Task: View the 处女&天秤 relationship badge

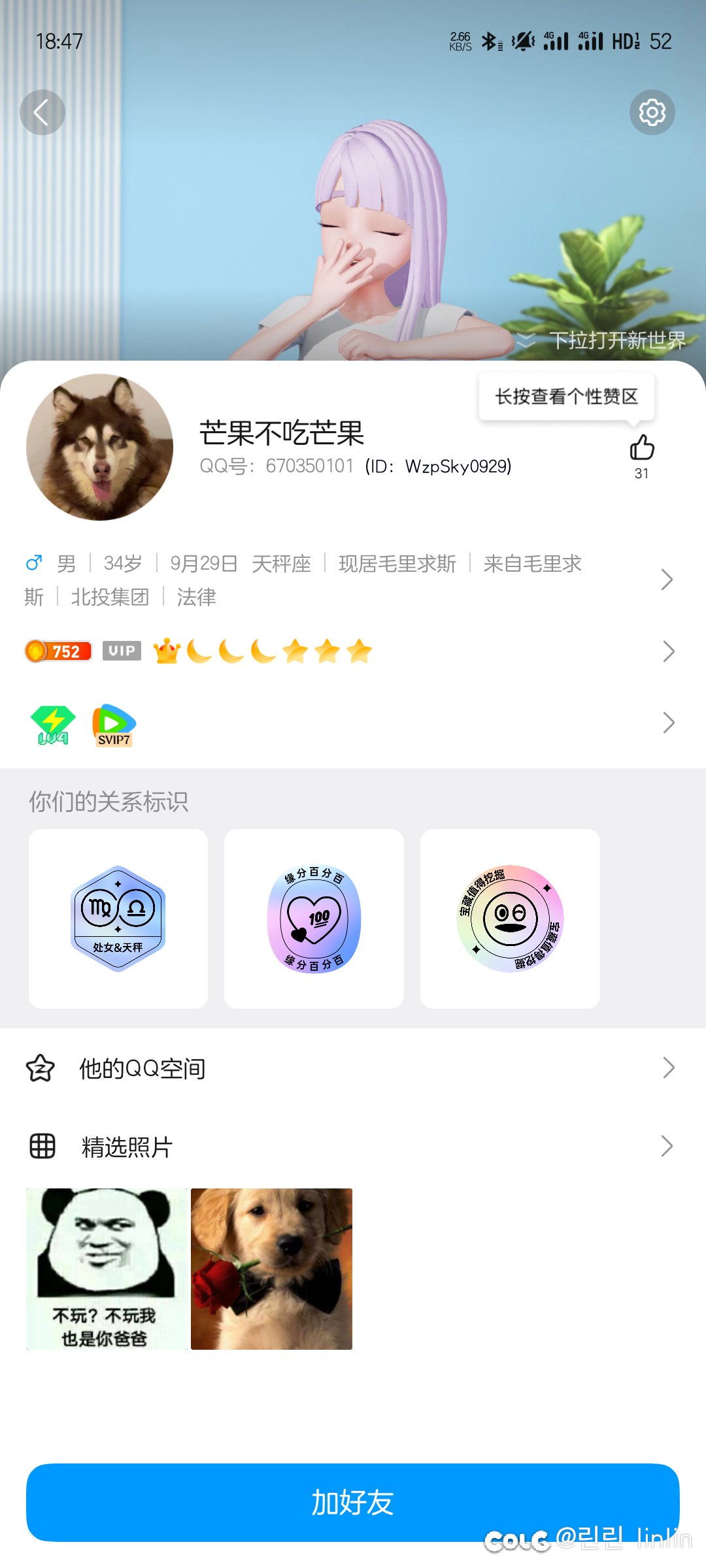Action: (x=118, y=919)
